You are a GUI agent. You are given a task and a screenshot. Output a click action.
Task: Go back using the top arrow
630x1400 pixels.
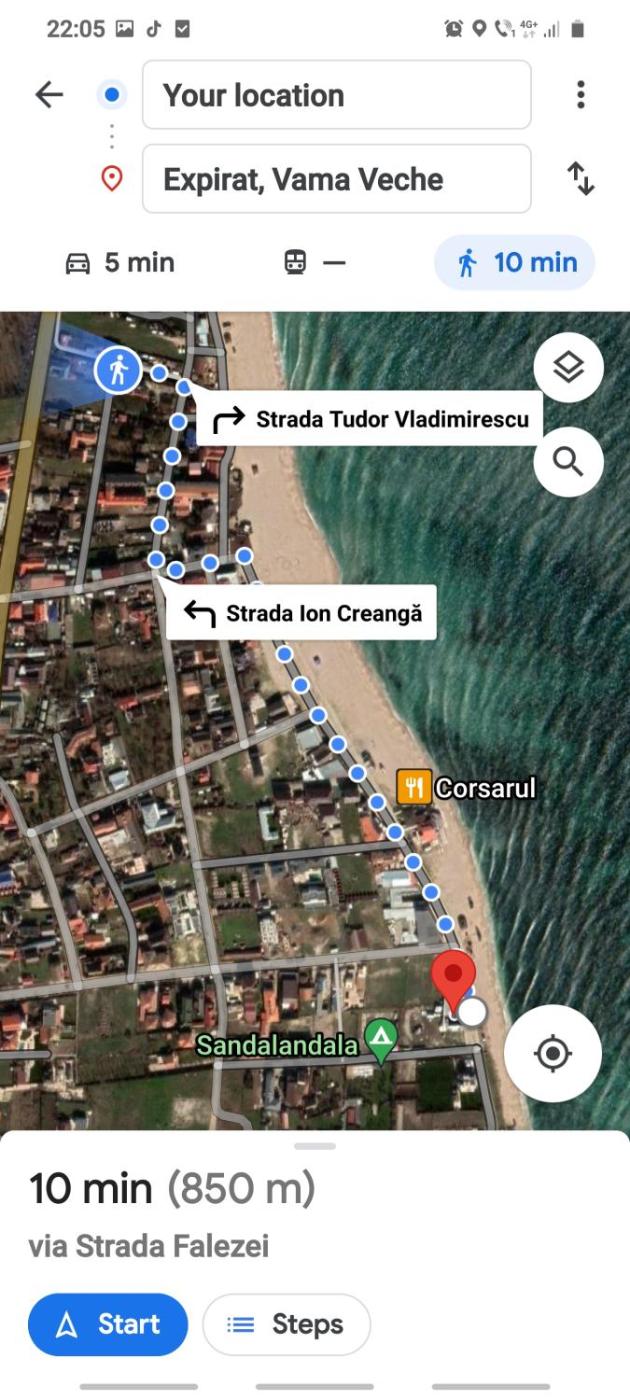pyautogui.click(x=49, y=95)
